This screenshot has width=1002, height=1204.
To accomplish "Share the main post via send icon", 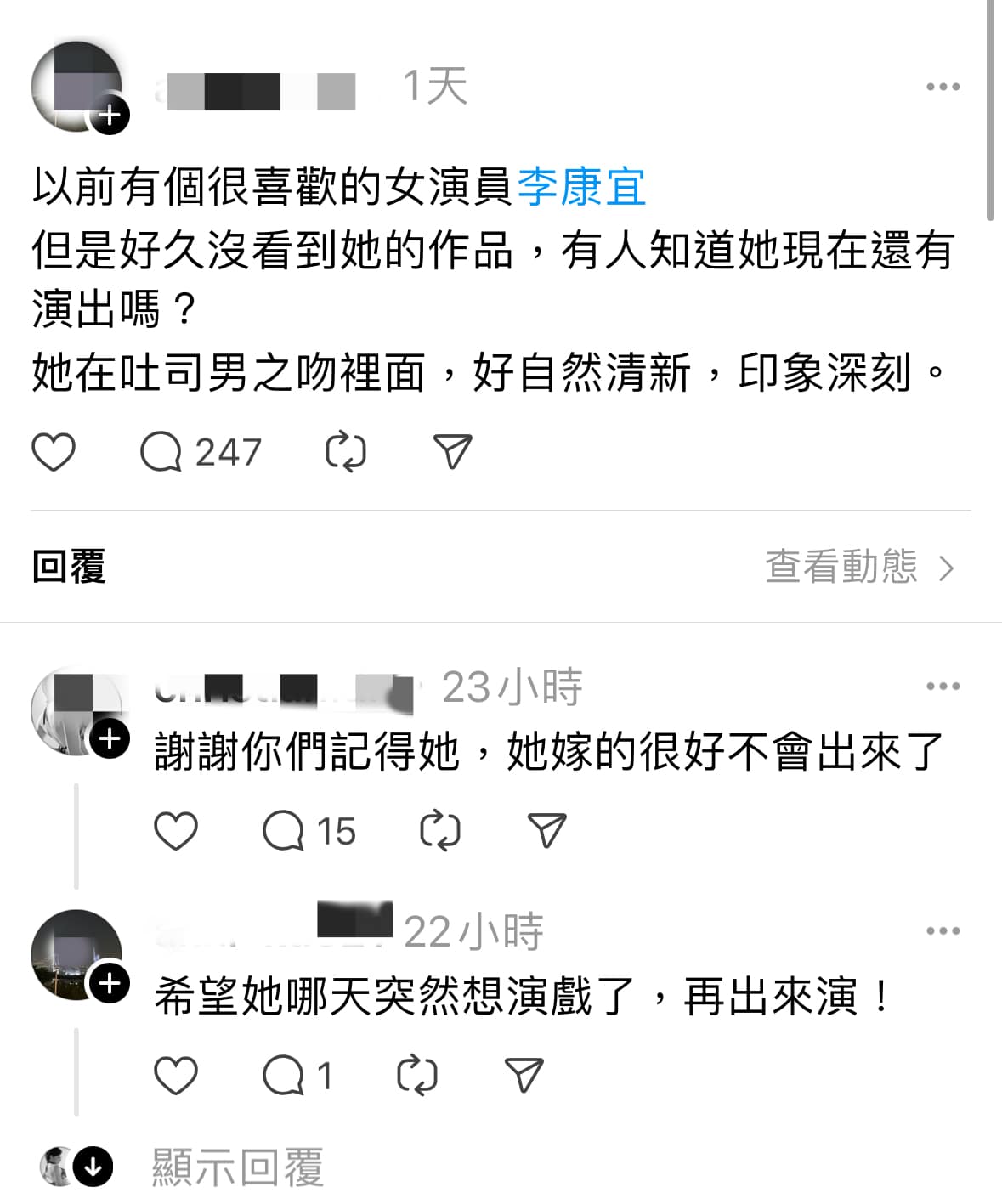I will point(452,452).
